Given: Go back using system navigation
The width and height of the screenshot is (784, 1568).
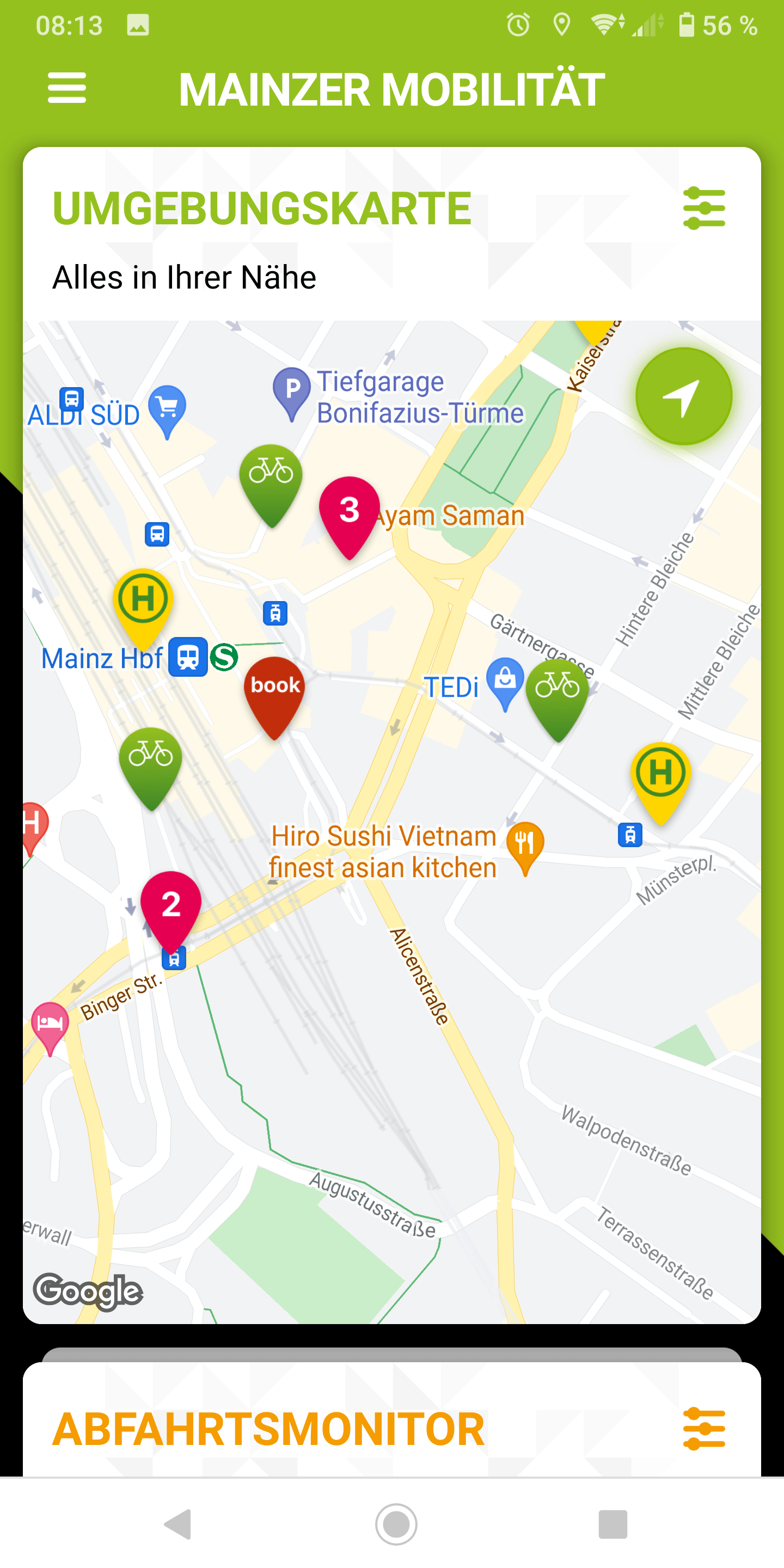Looking at the screenshot, I should point(179,1524).
